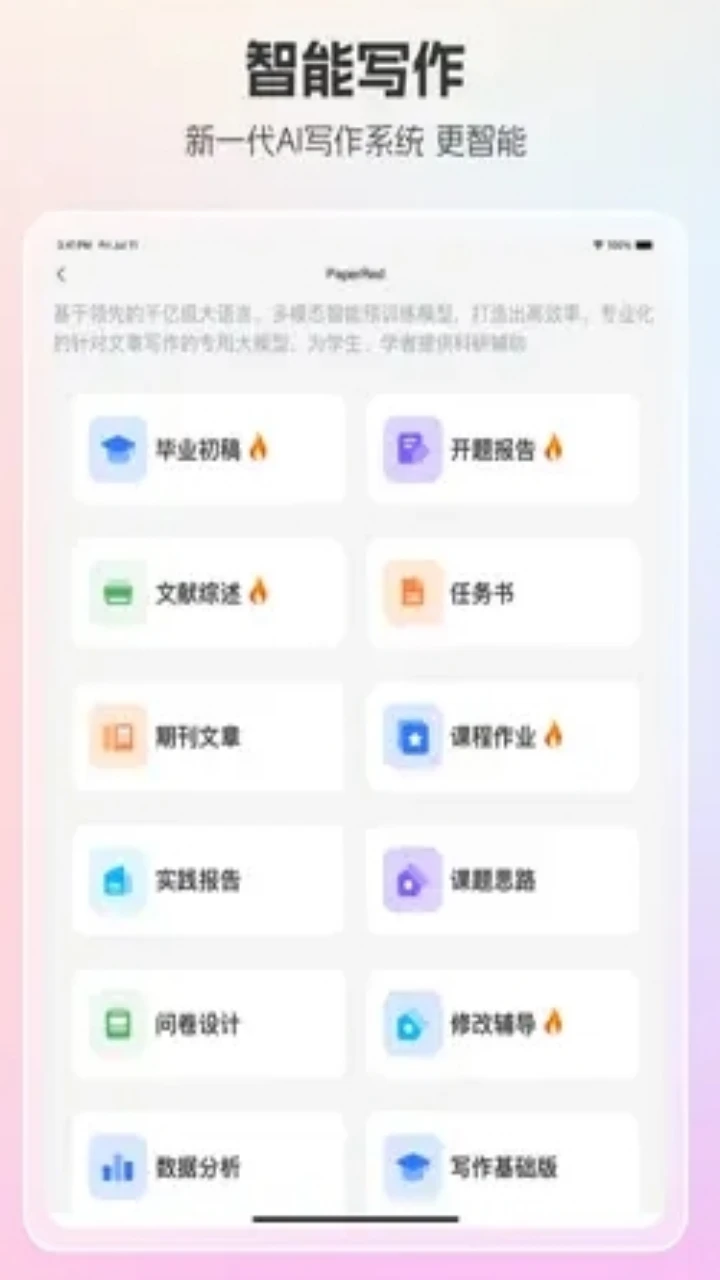Open the 毕业初稿 writing feature
This screenshot has height=1280, width=720.
click(x=208, y=448)
